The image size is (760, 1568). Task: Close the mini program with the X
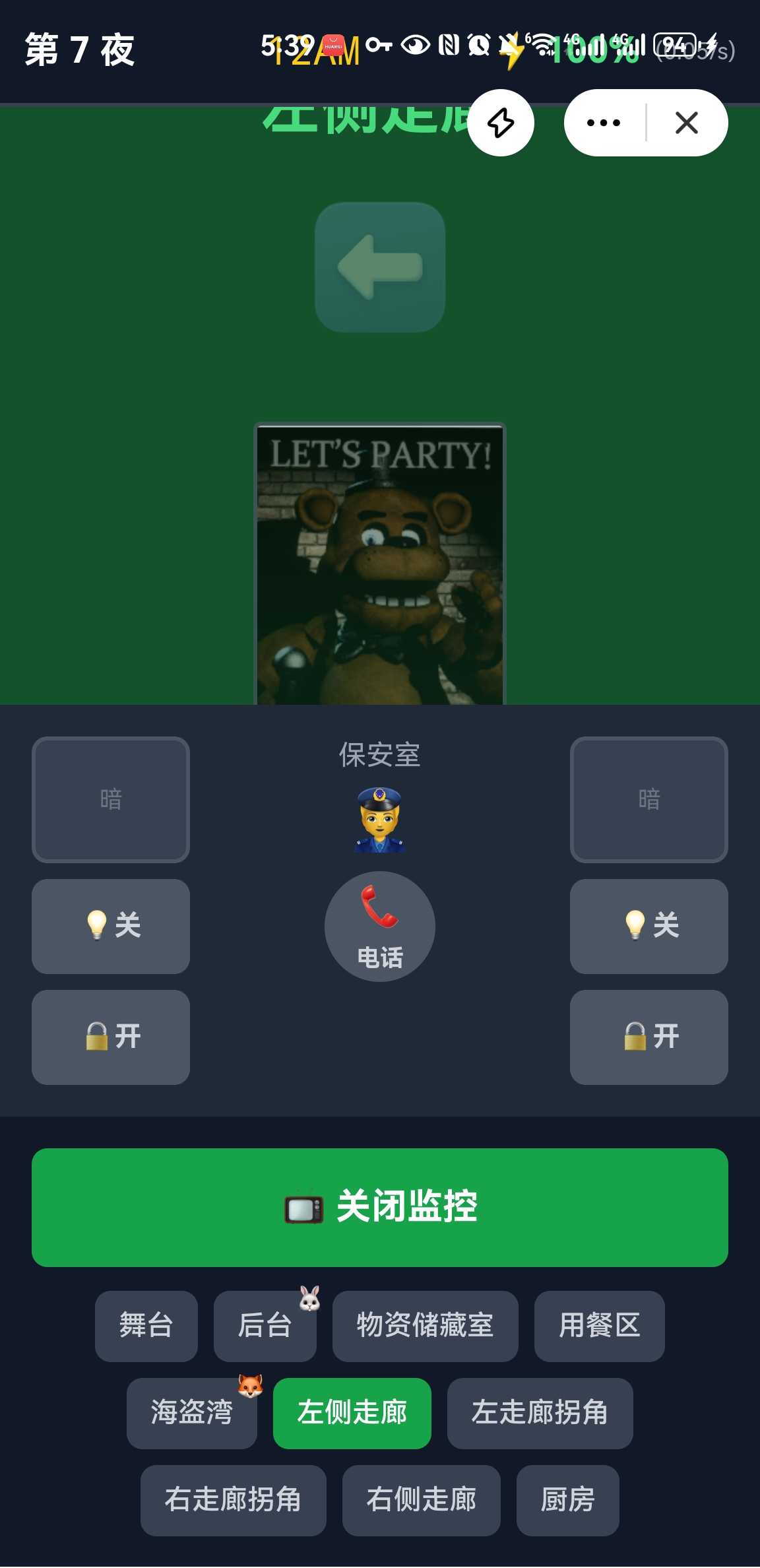[x=686, y=123]
